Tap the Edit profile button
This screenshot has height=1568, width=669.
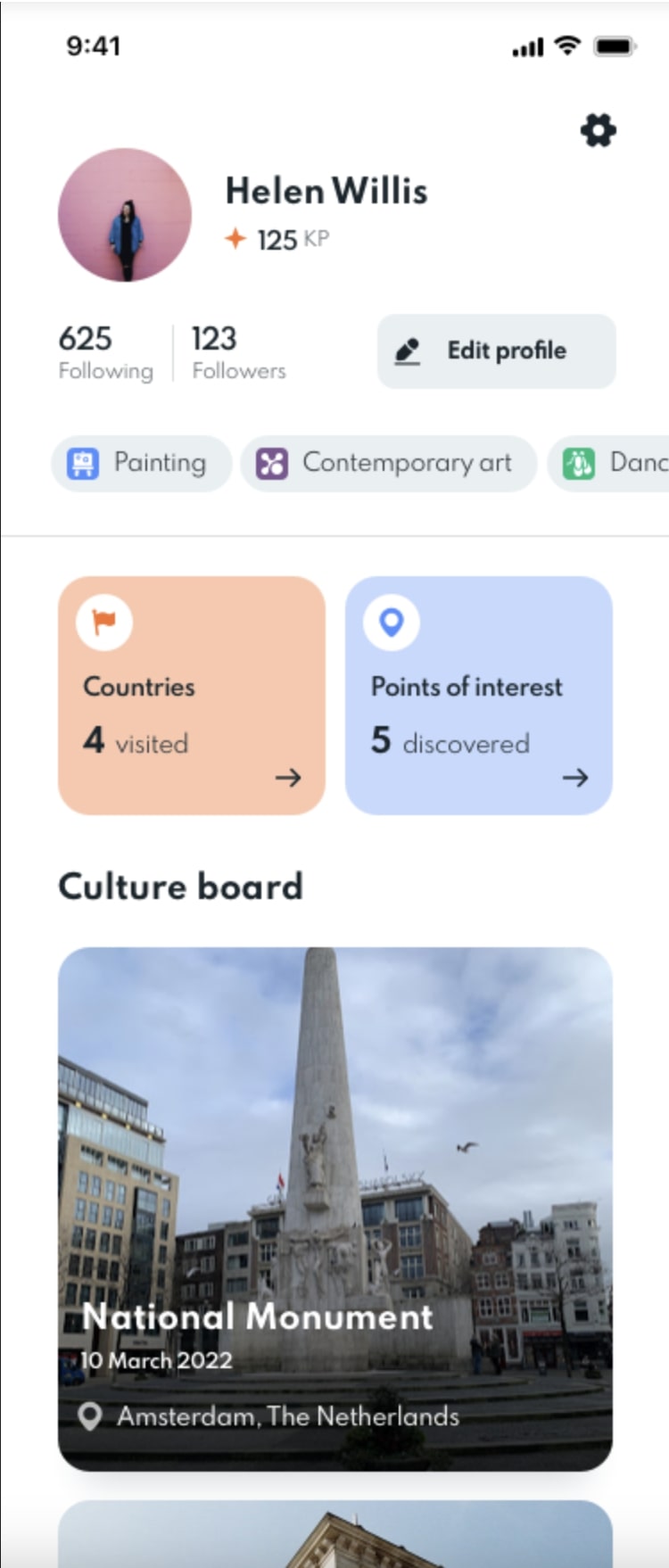tap(496, 351)
